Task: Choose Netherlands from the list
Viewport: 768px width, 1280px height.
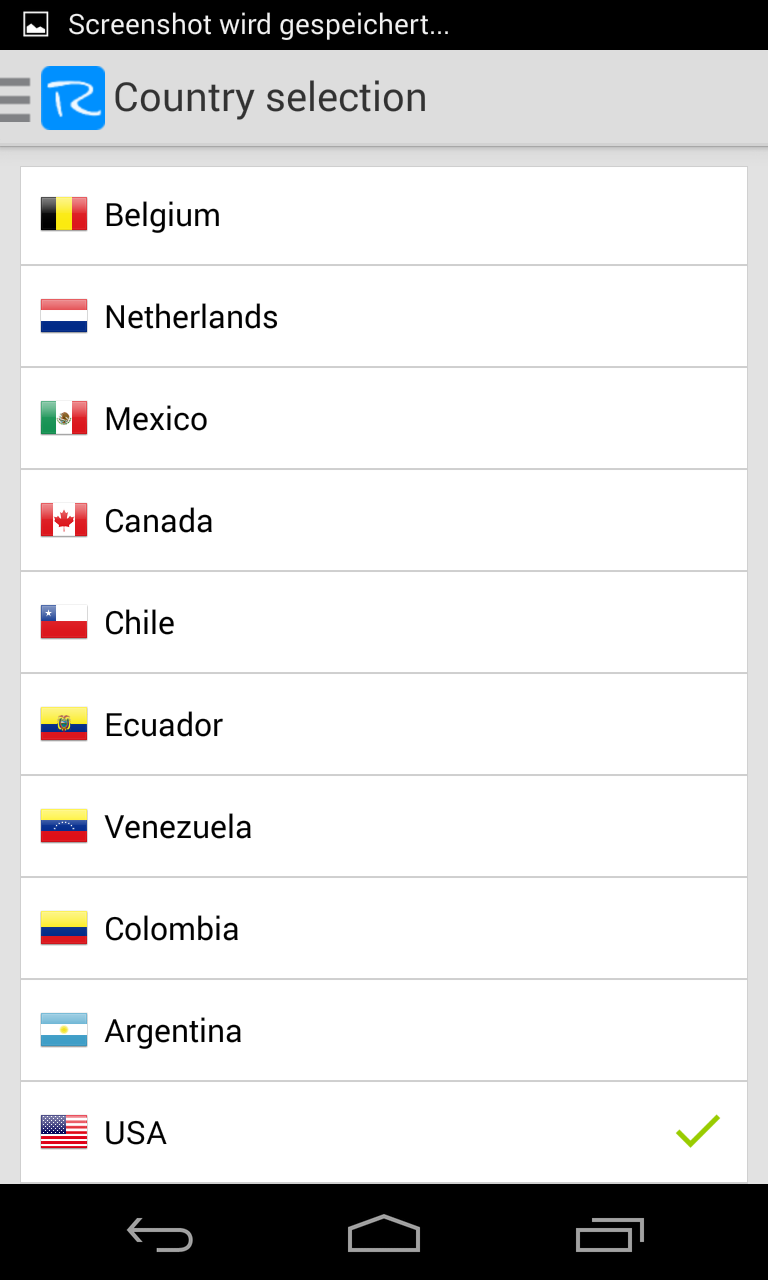Action: pos(384,317)
